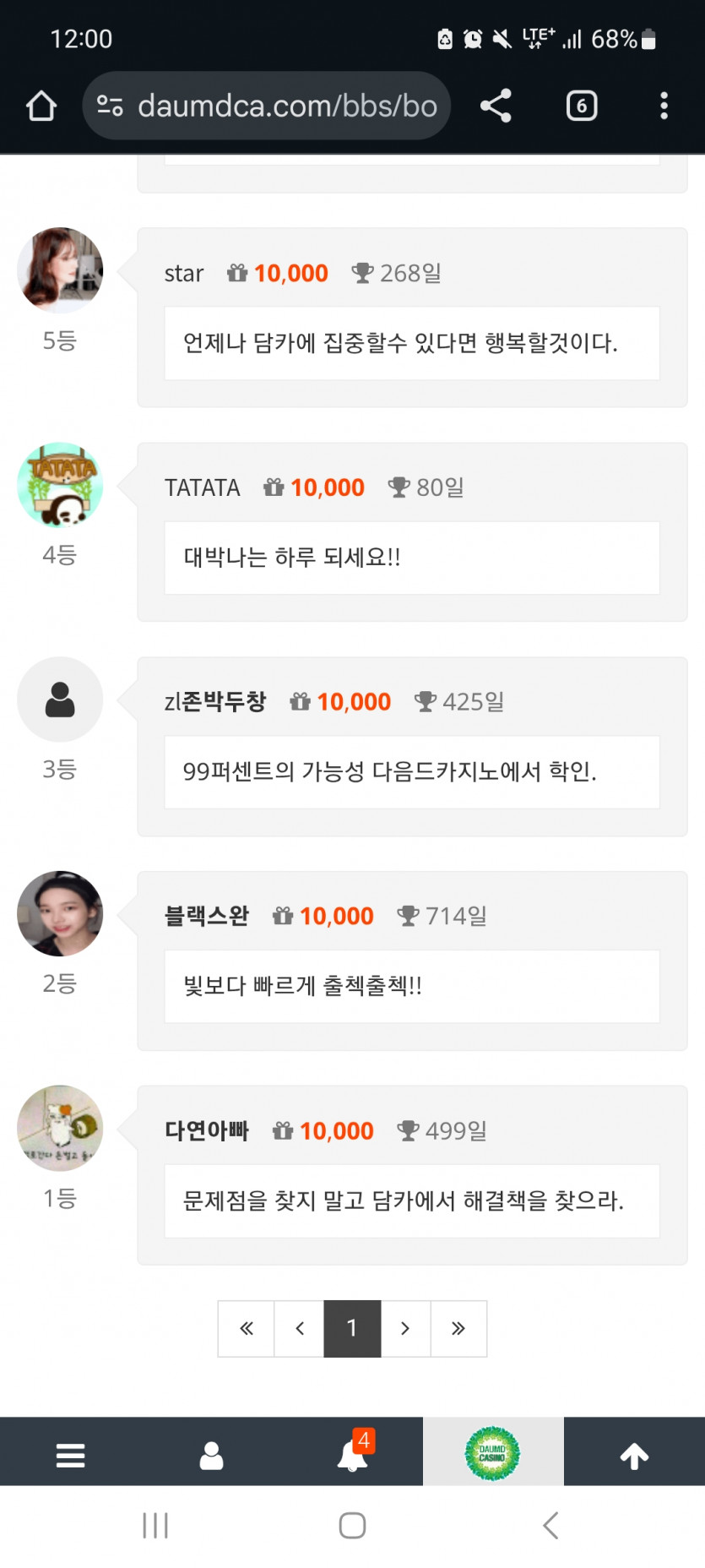Go to the previous page
Image resolution: width=705 pixels, height=1568 pixels.
point(299,1328)
